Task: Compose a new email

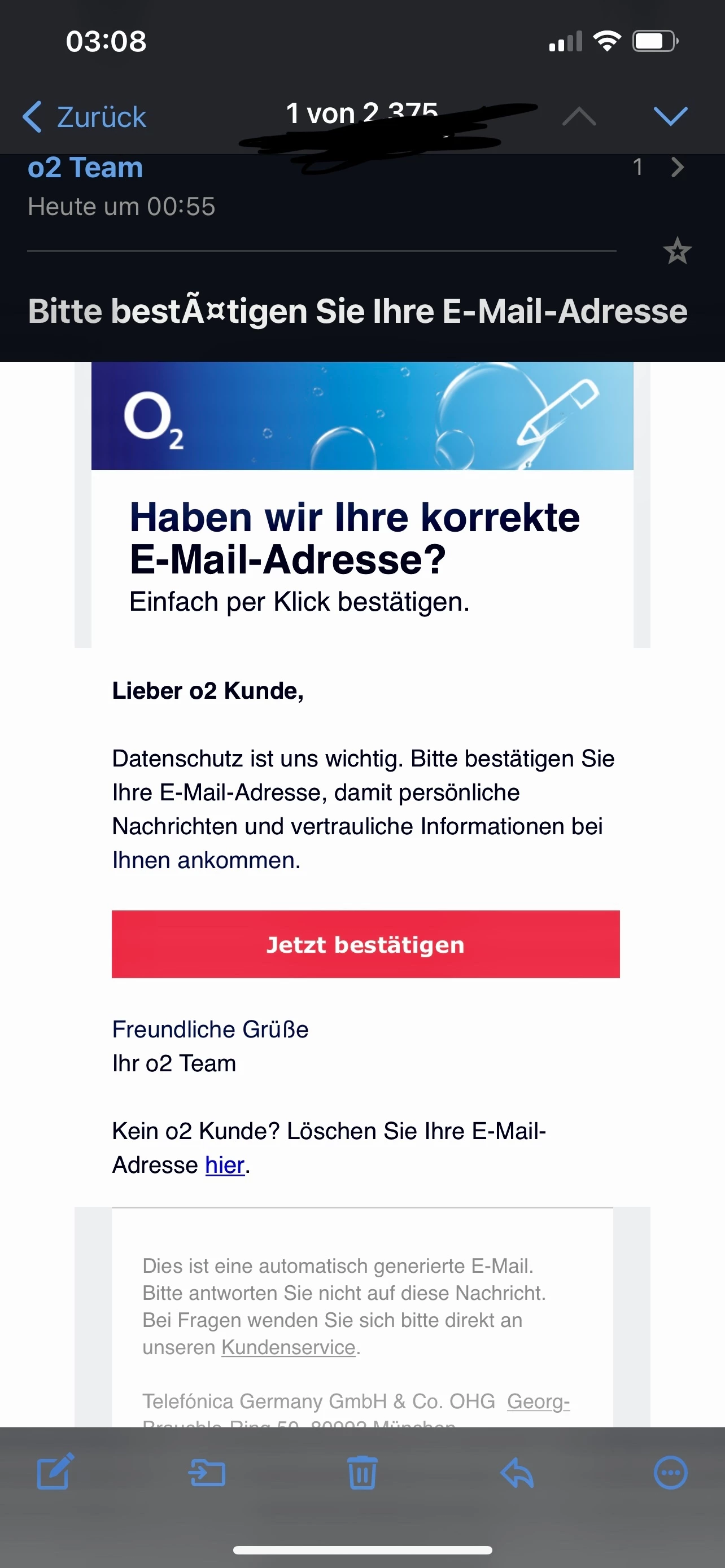Action: point(55,1473)
